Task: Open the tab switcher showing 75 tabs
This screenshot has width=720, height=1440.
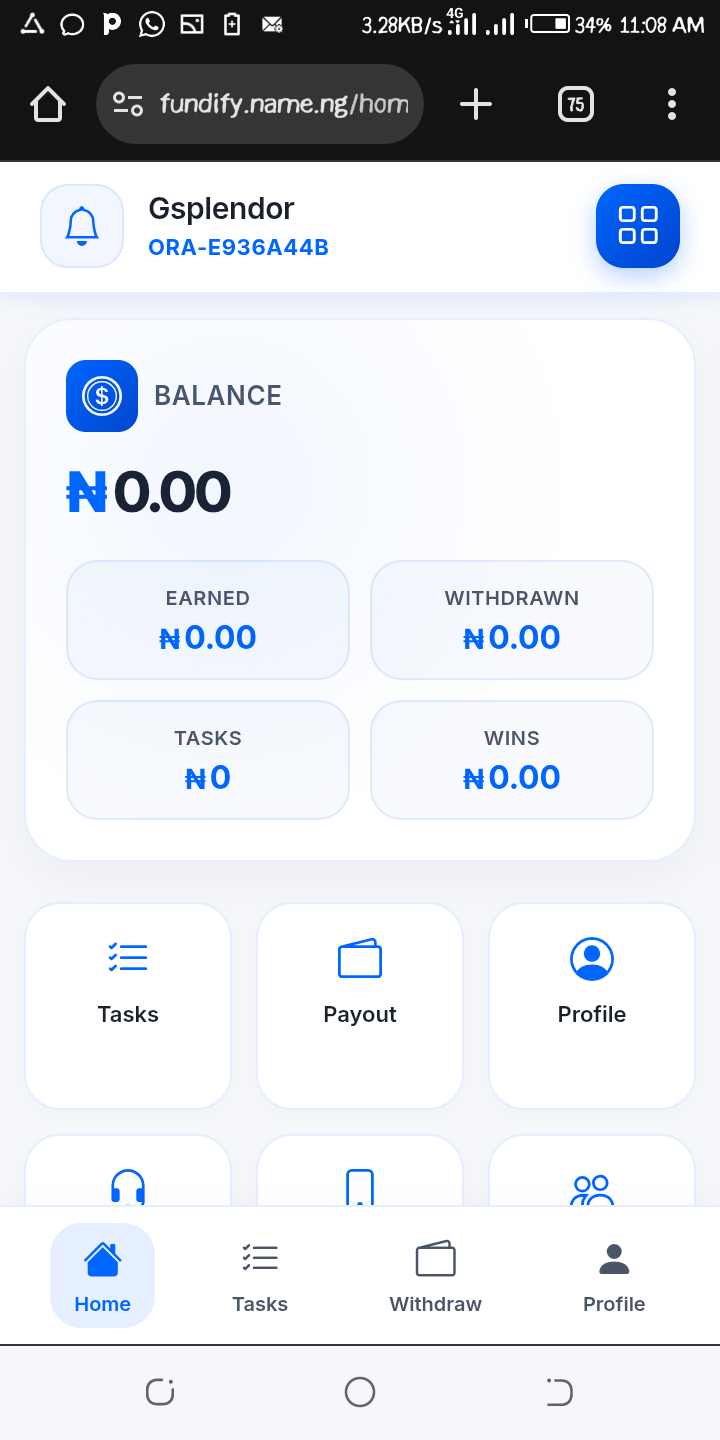Action: [x=576, y=104]
